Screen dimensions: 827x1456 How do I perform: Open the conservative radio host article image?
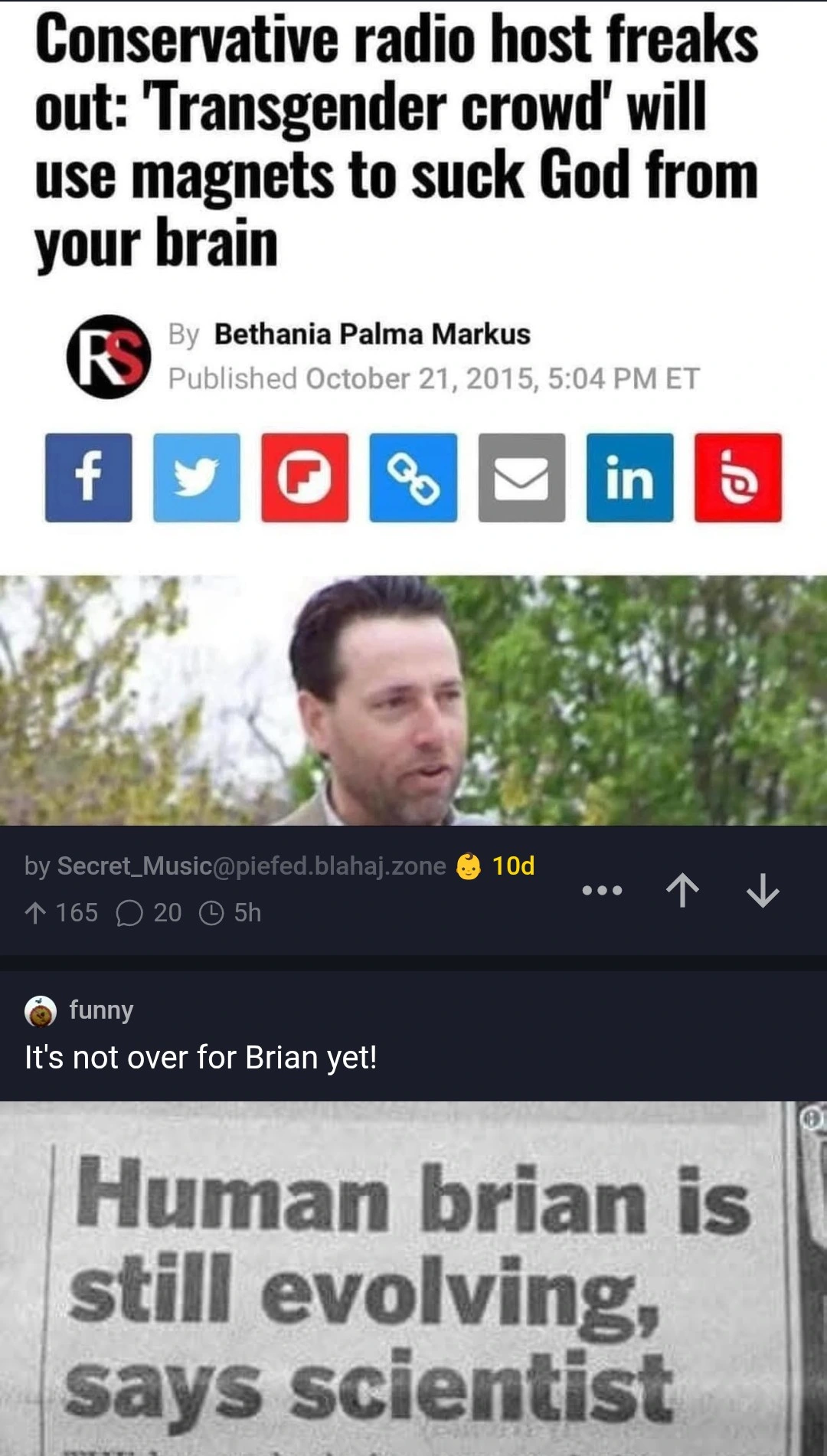coord(413,414)
